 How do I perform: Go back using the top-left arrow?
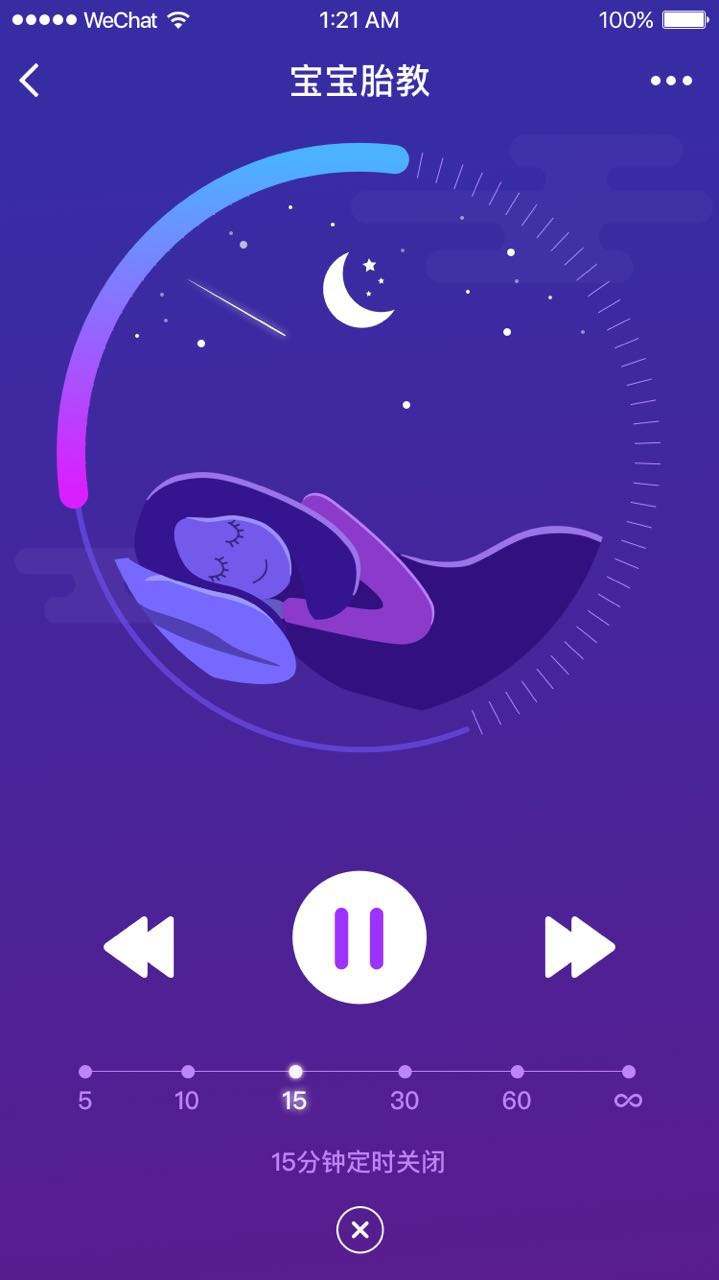tap(29, 80)
